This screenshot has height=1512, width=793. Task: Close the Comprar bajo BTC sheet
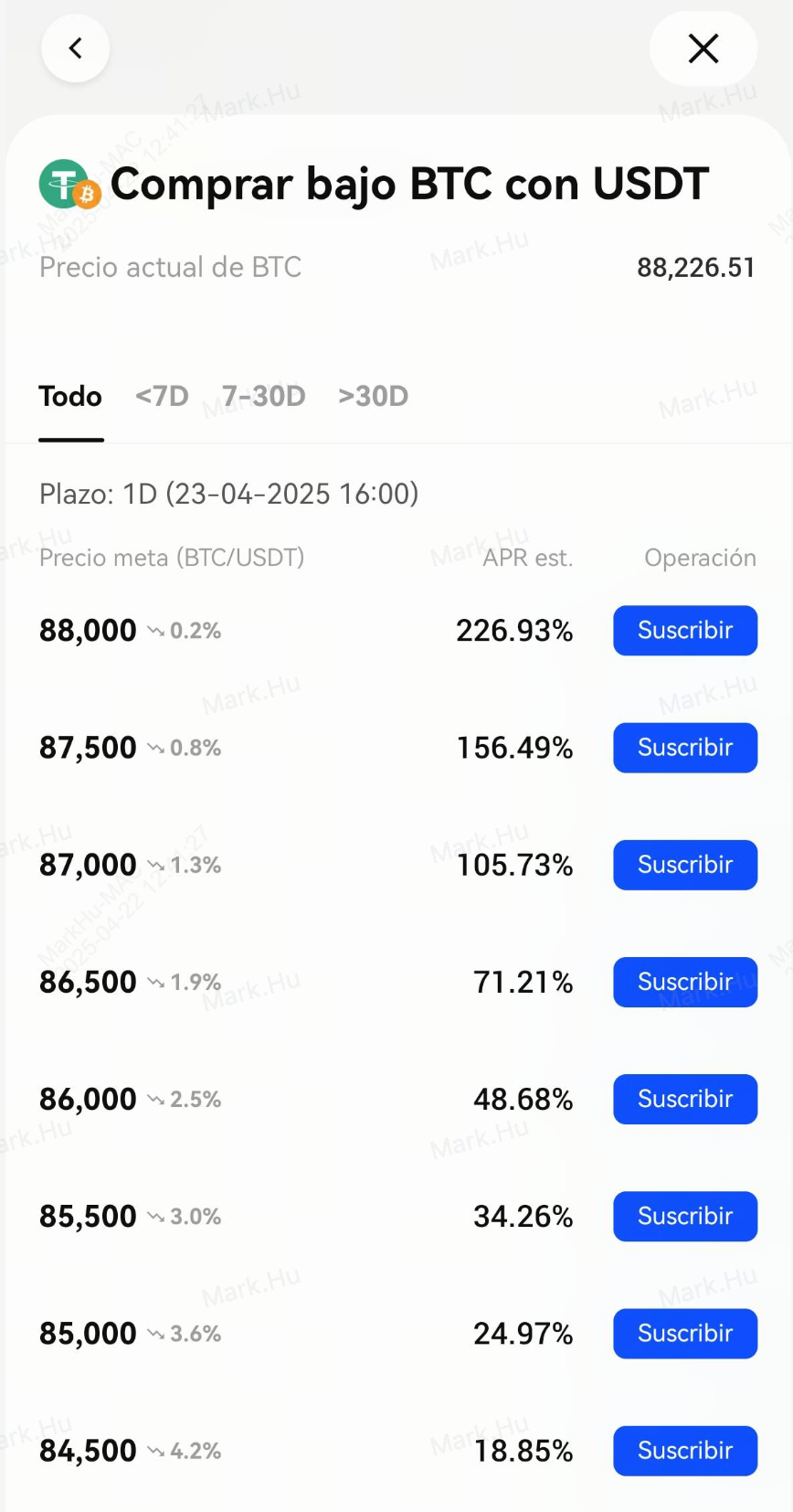coord(703,48)
